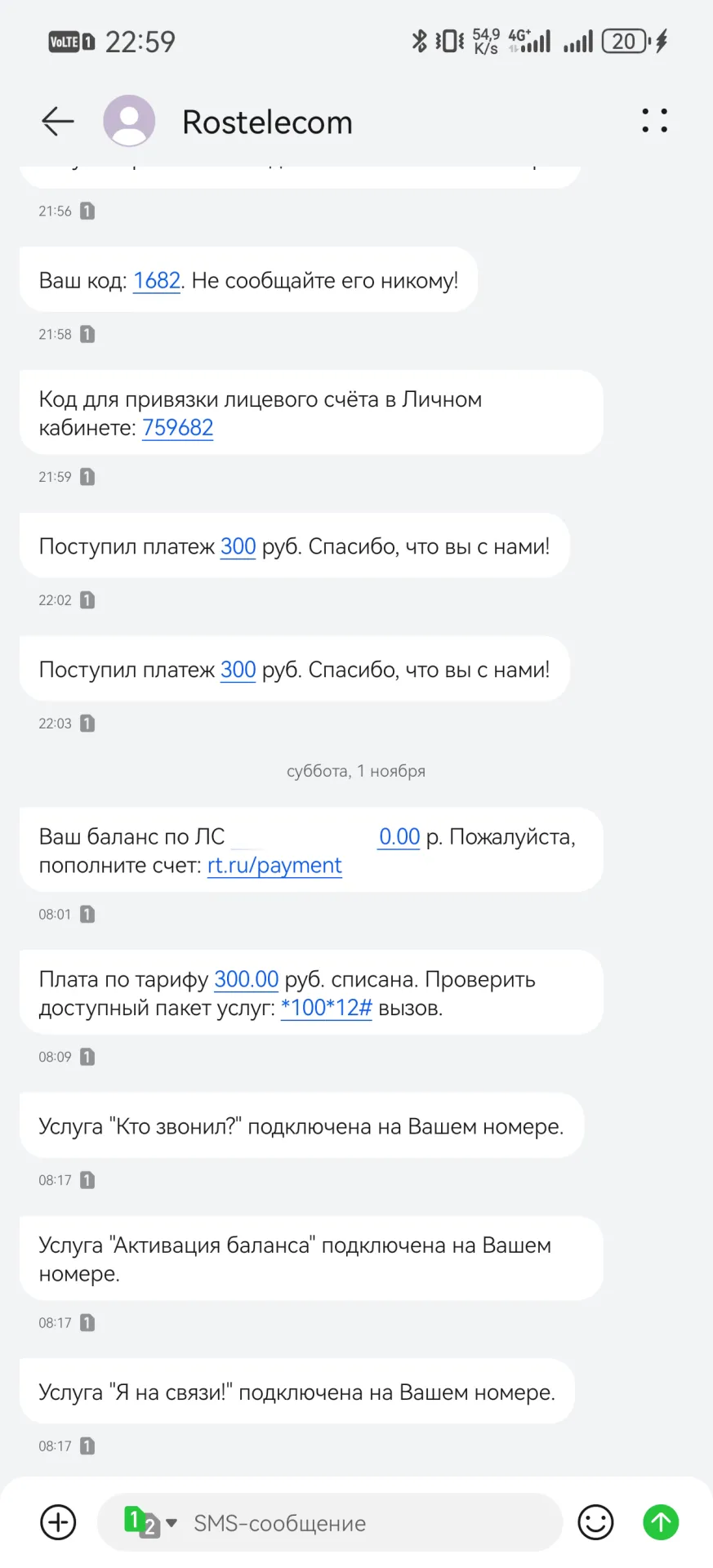The height and width of the screenshot is (1568, 713).
Task: Tap the code link 759682
Action: pyautogui.click(x=178, y=428)
